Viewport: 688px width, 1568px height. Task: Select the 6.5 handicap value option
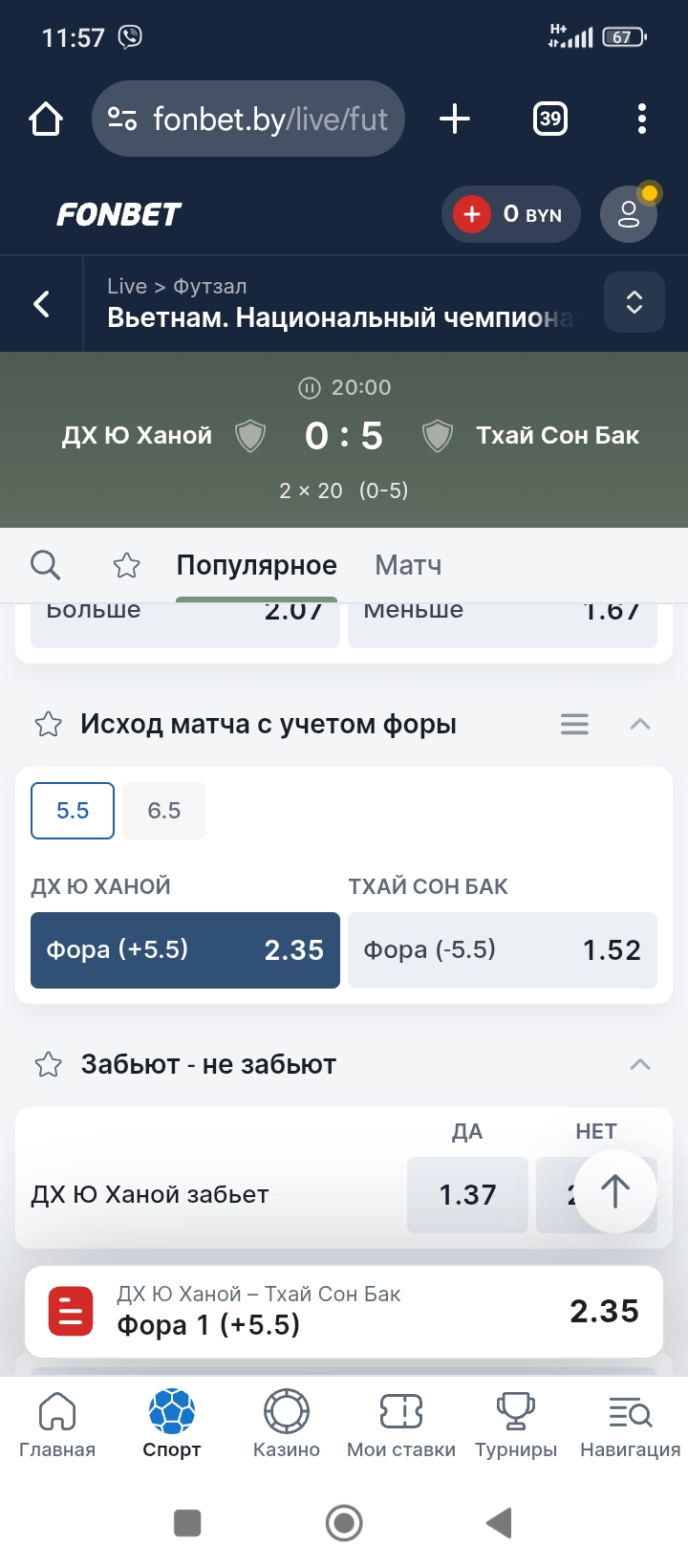[163, 810]
